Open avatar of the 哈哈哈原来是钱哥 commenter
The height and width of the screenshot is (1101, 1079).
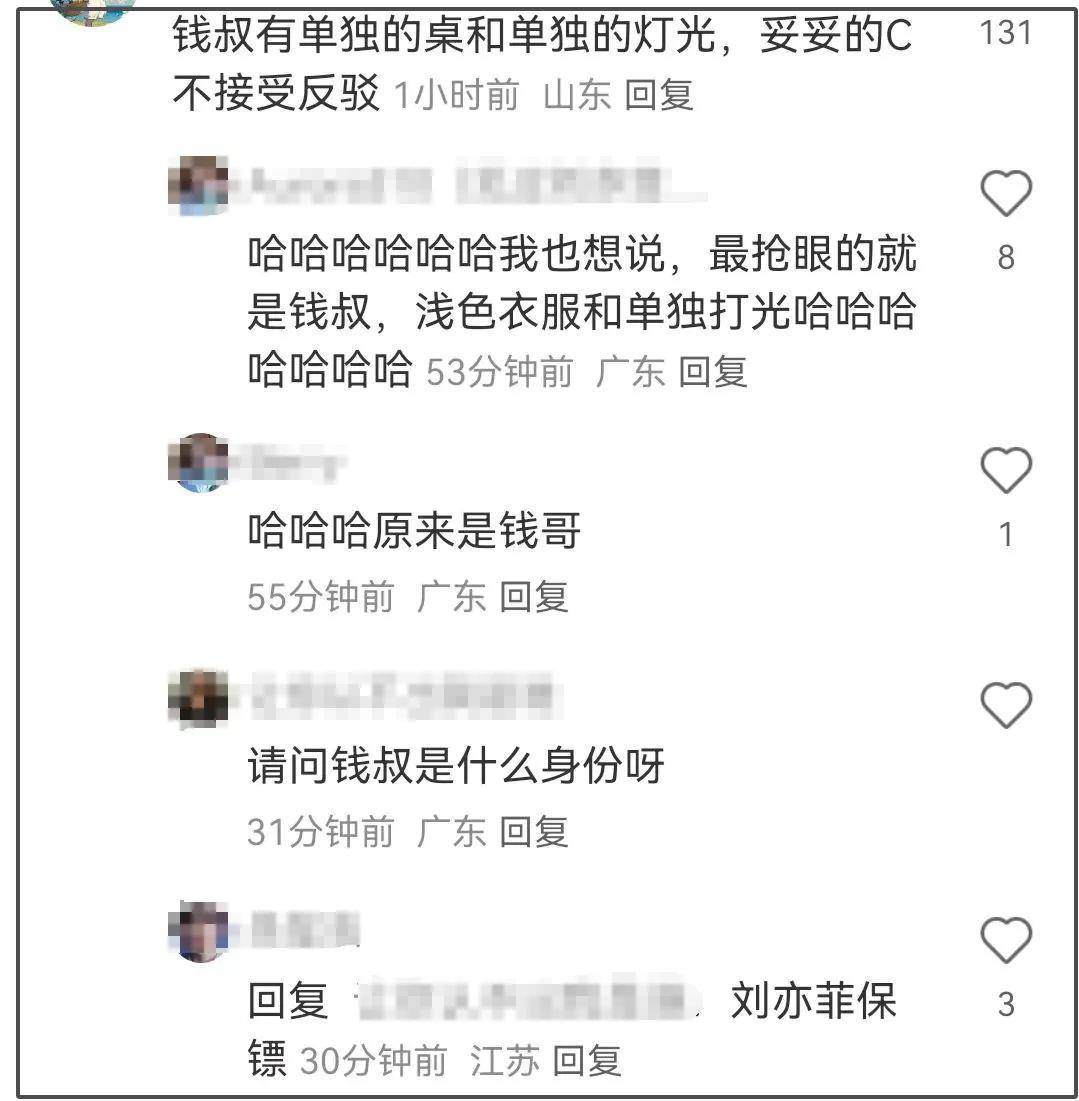199,463
